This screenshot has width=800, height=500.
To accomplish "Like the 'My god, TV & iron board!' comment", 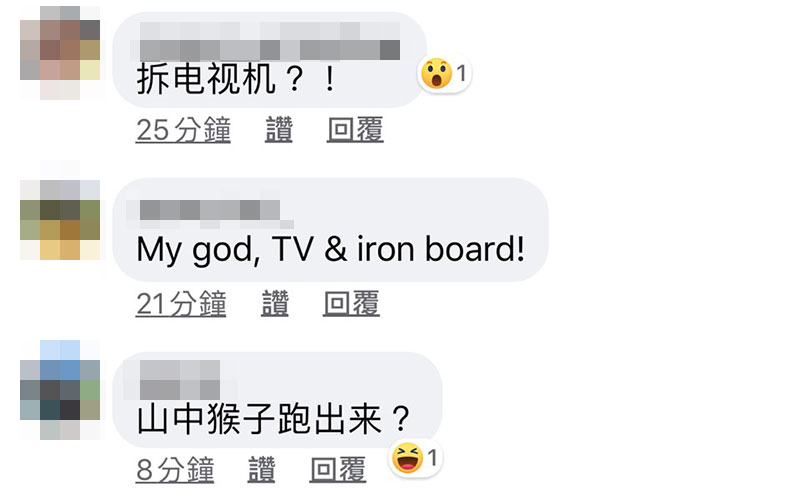I will [x=275, y=304].
